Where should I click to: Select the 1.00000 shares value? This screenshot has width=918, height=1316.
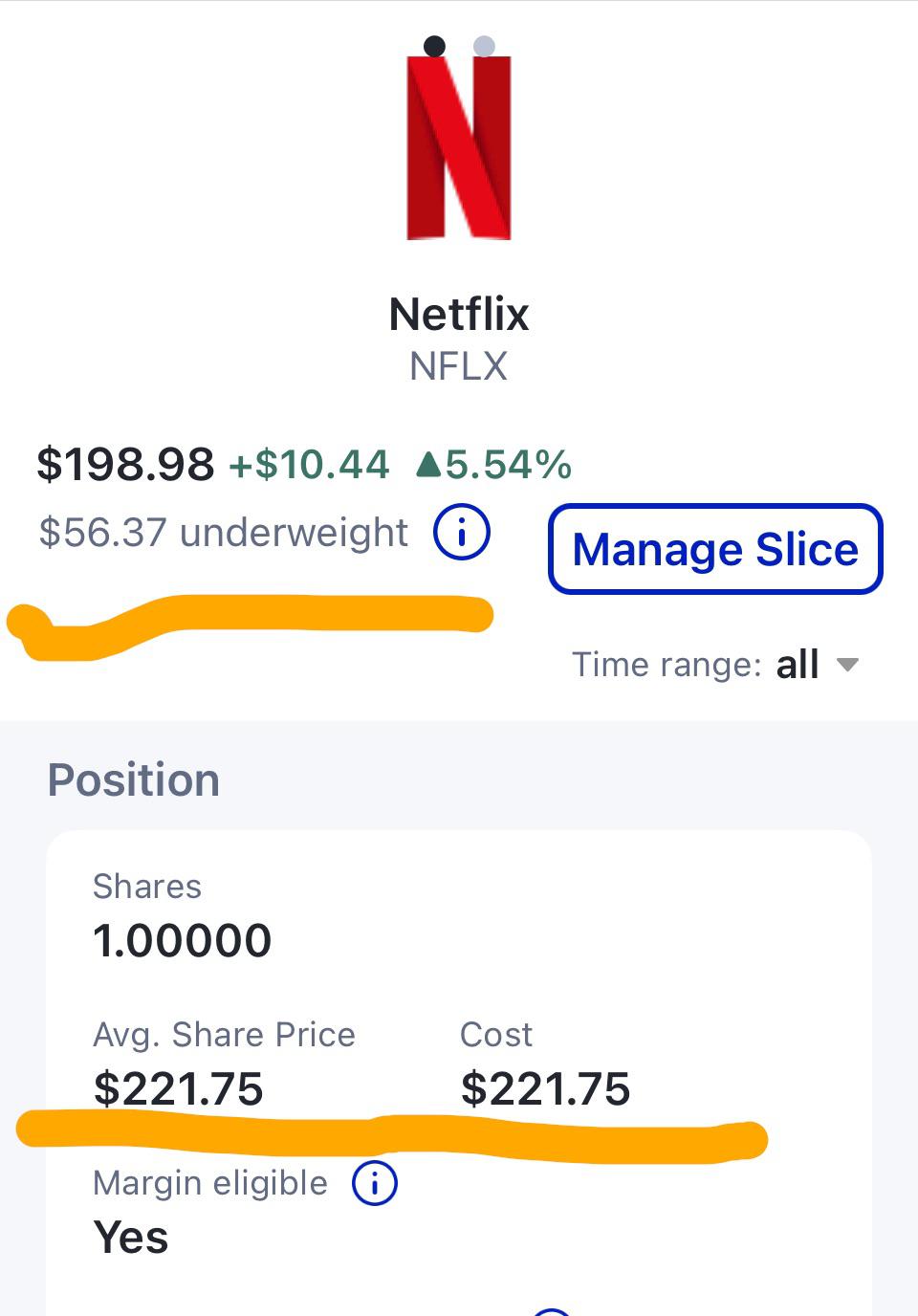(x=183, y=939)
